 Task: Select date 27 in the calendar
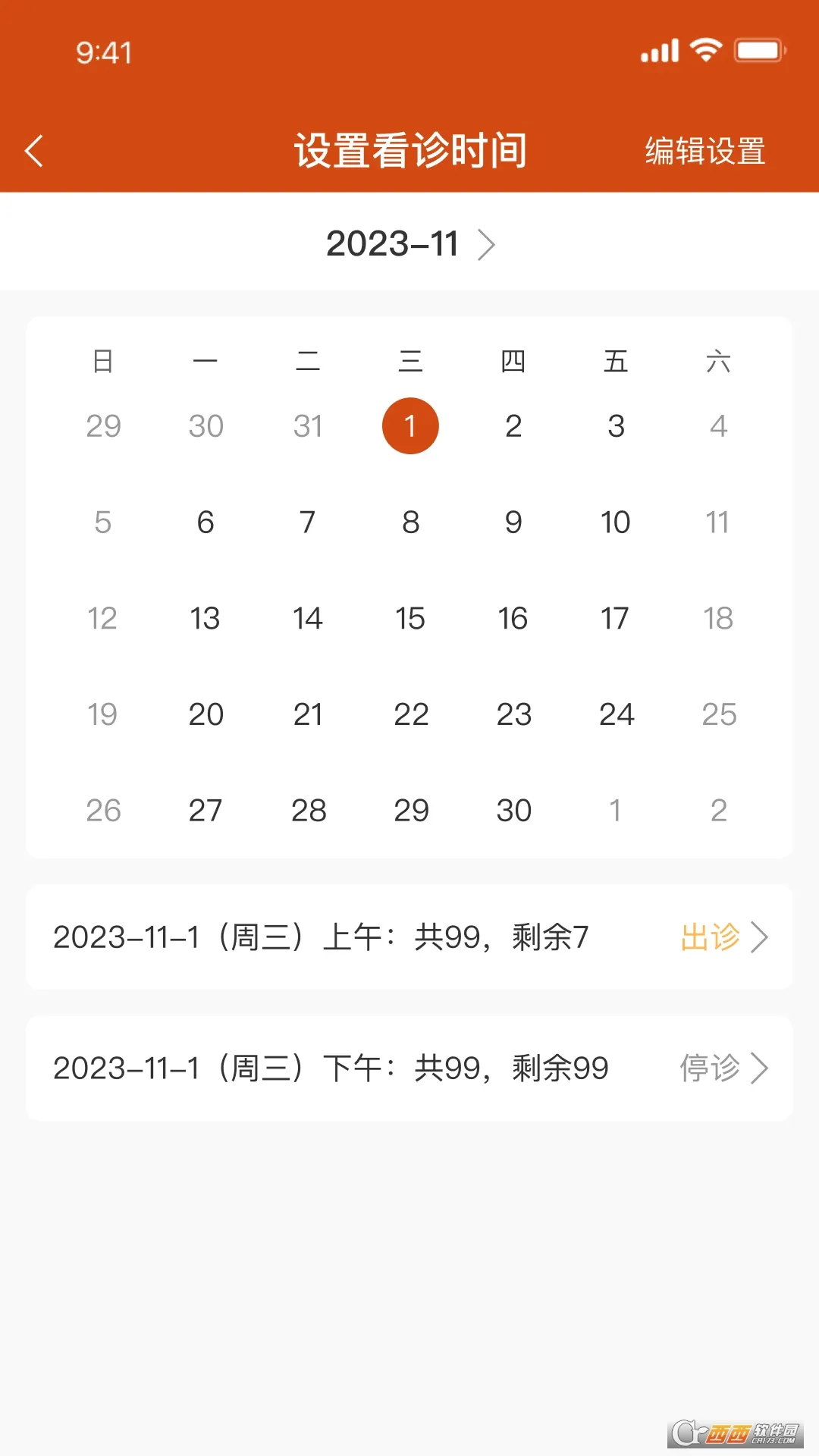(206, 811)
